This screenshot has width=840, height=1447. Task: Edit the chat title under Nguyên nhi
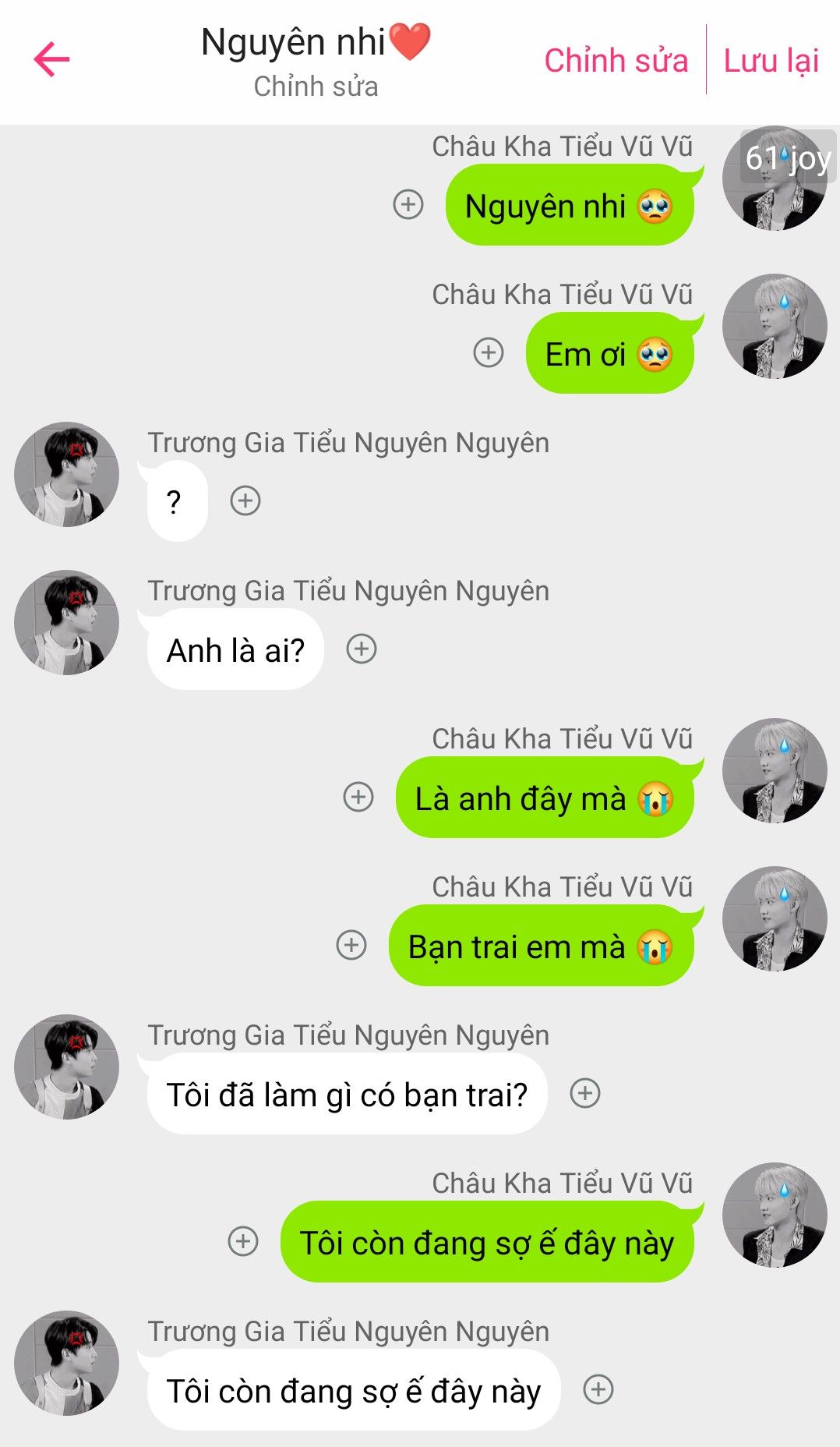316,87
